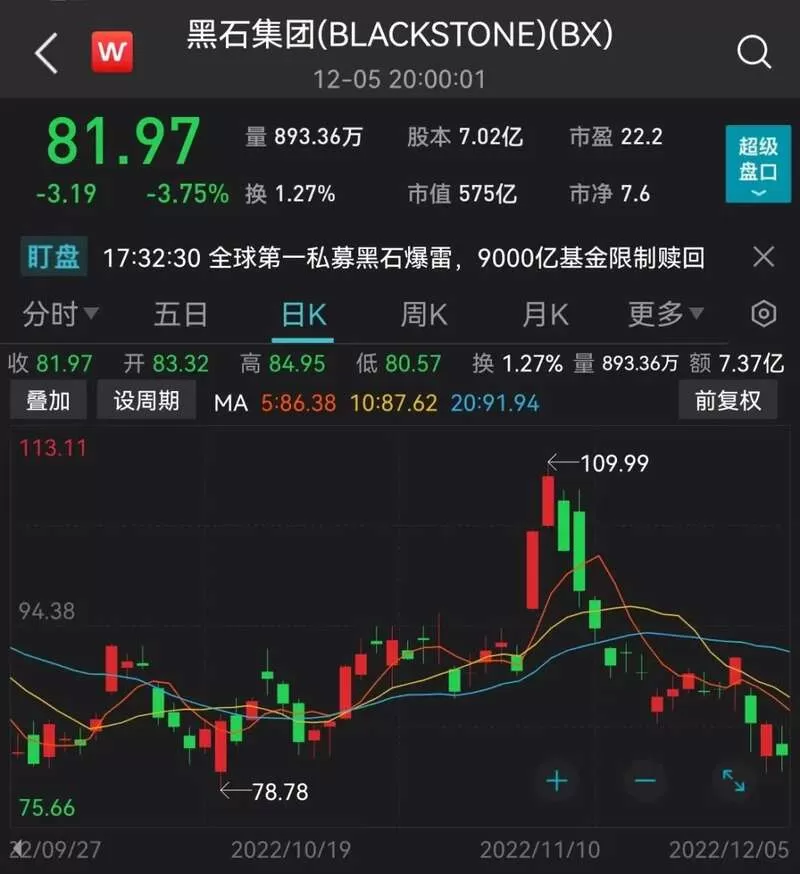800x874 pixels.
Task: Switch to the 月K chart tab
Action: point(545,314)
